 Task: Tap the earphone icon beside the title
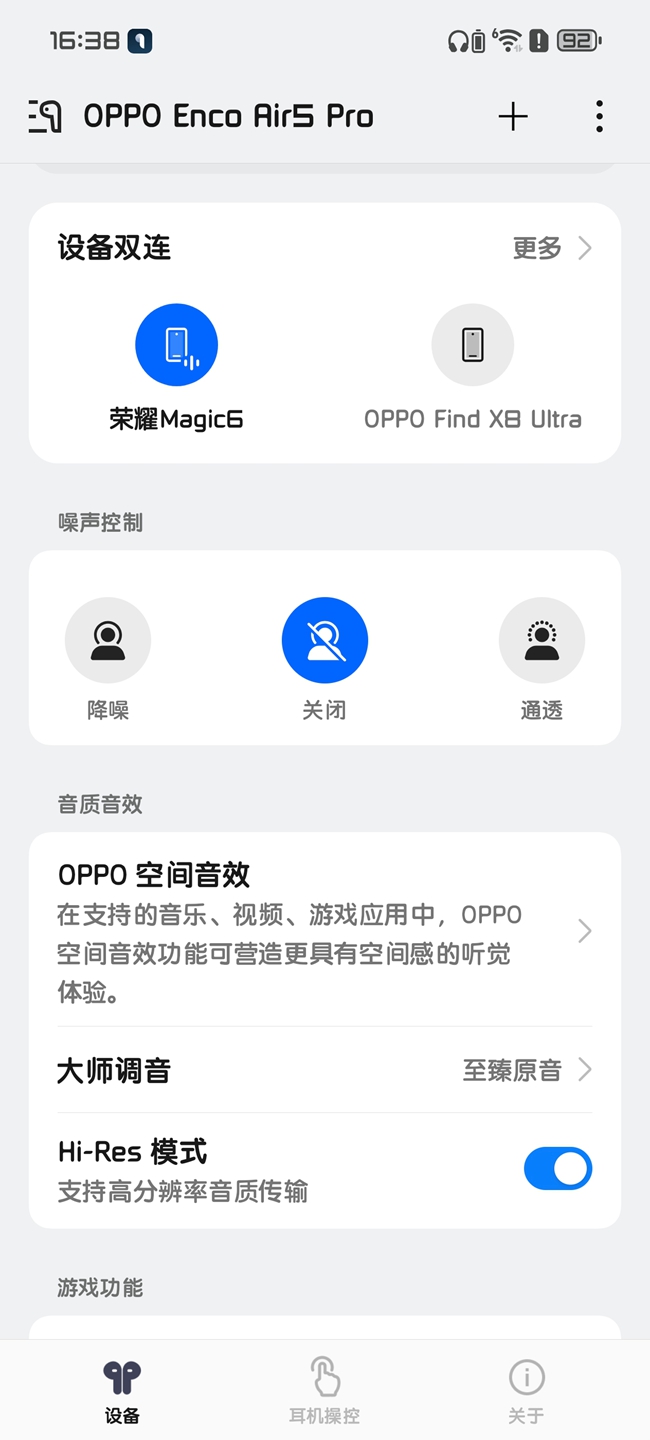pyautogui.click(x=45, y=117)
